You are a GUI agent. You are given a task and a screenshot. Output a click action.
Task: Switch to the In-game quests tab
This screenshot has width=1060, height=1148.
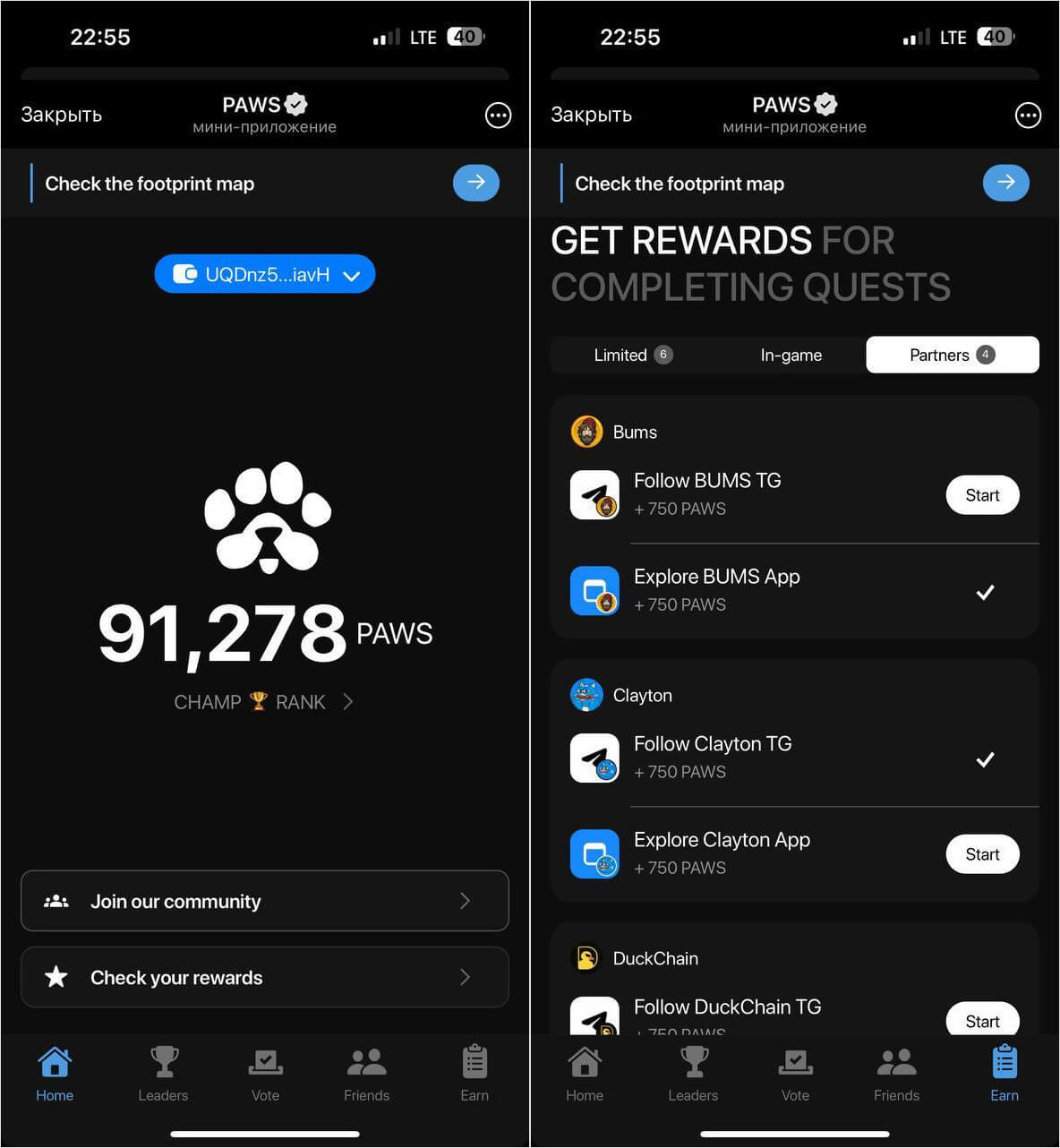(791, 355)
